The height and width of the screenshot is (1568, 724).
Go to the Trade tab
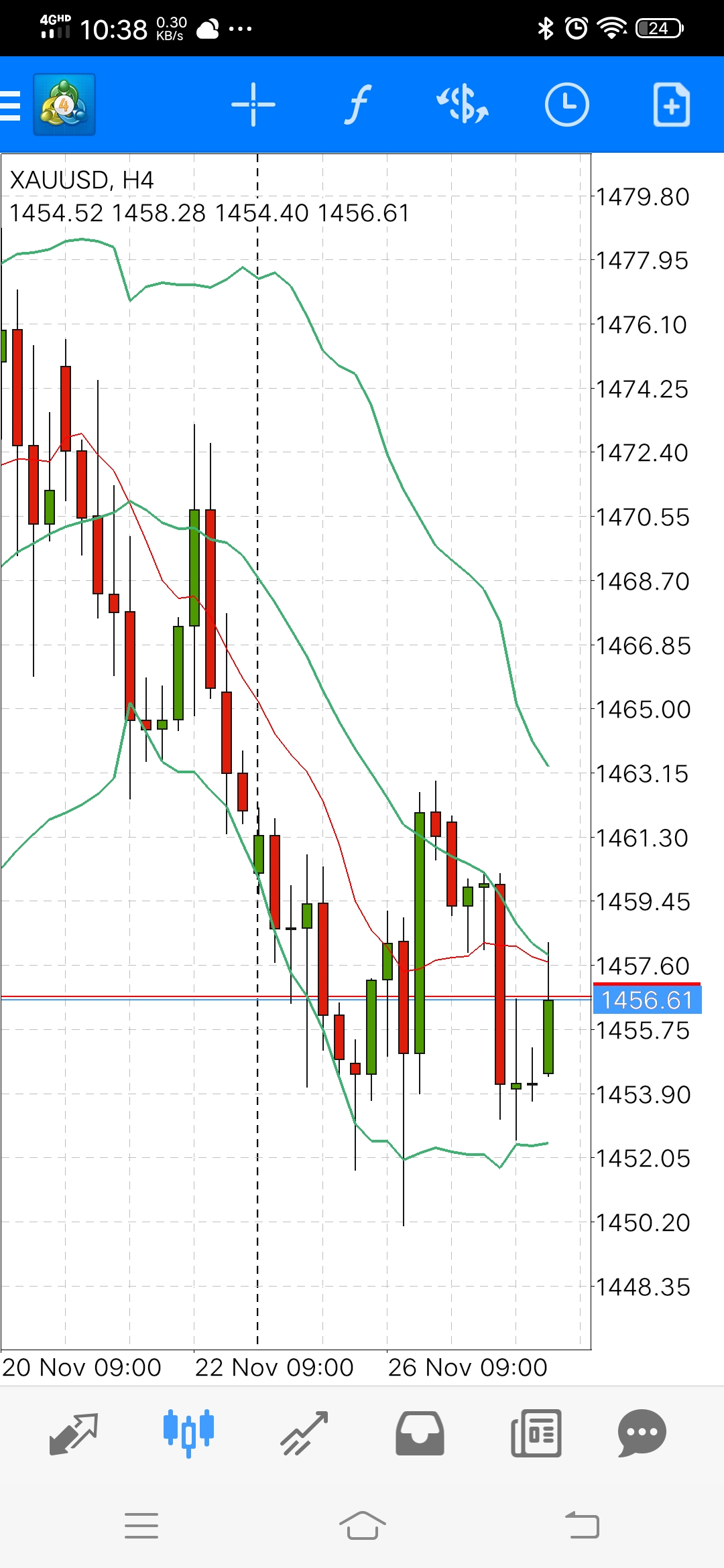pos(304,1433)
